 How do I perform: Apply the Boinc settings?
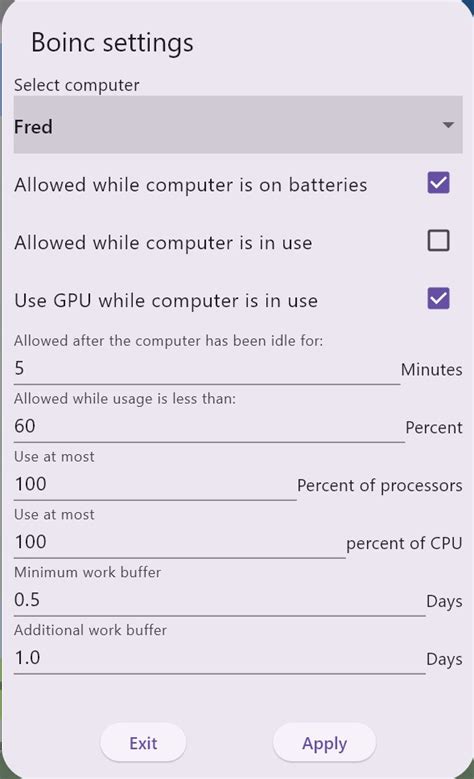coord(324,743)
